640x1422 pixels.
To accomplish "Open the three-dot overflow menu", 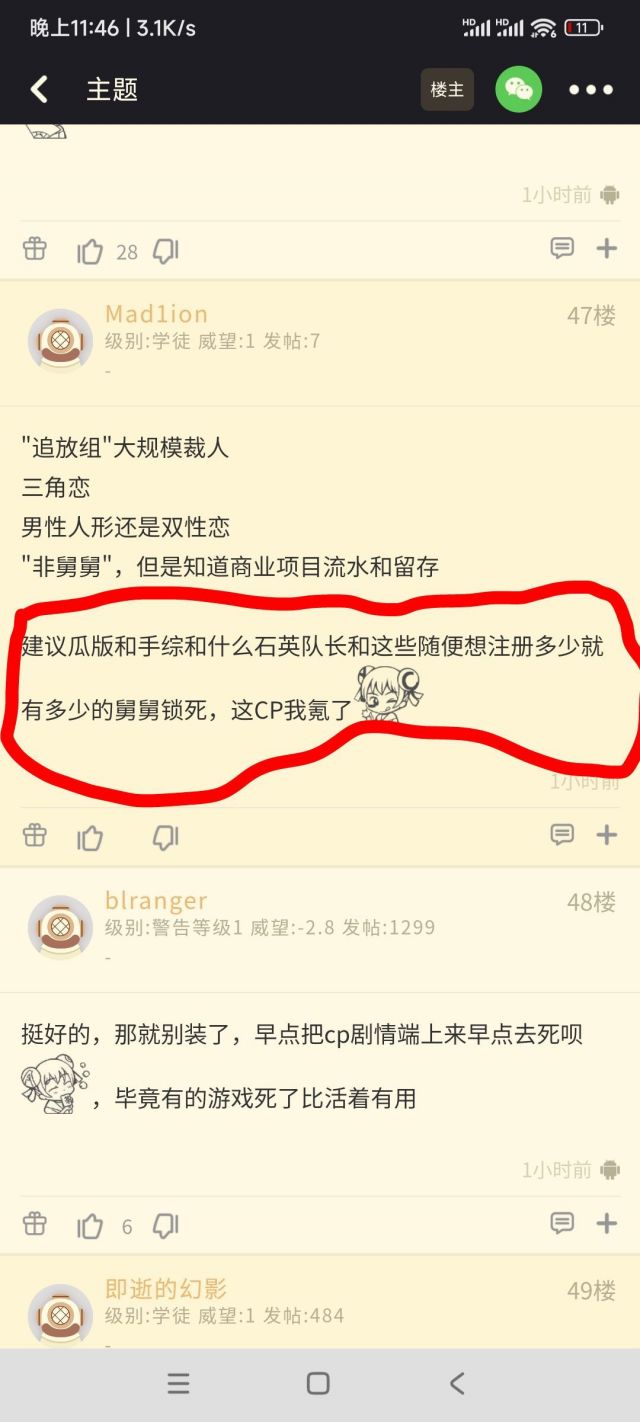I will 591,90.
